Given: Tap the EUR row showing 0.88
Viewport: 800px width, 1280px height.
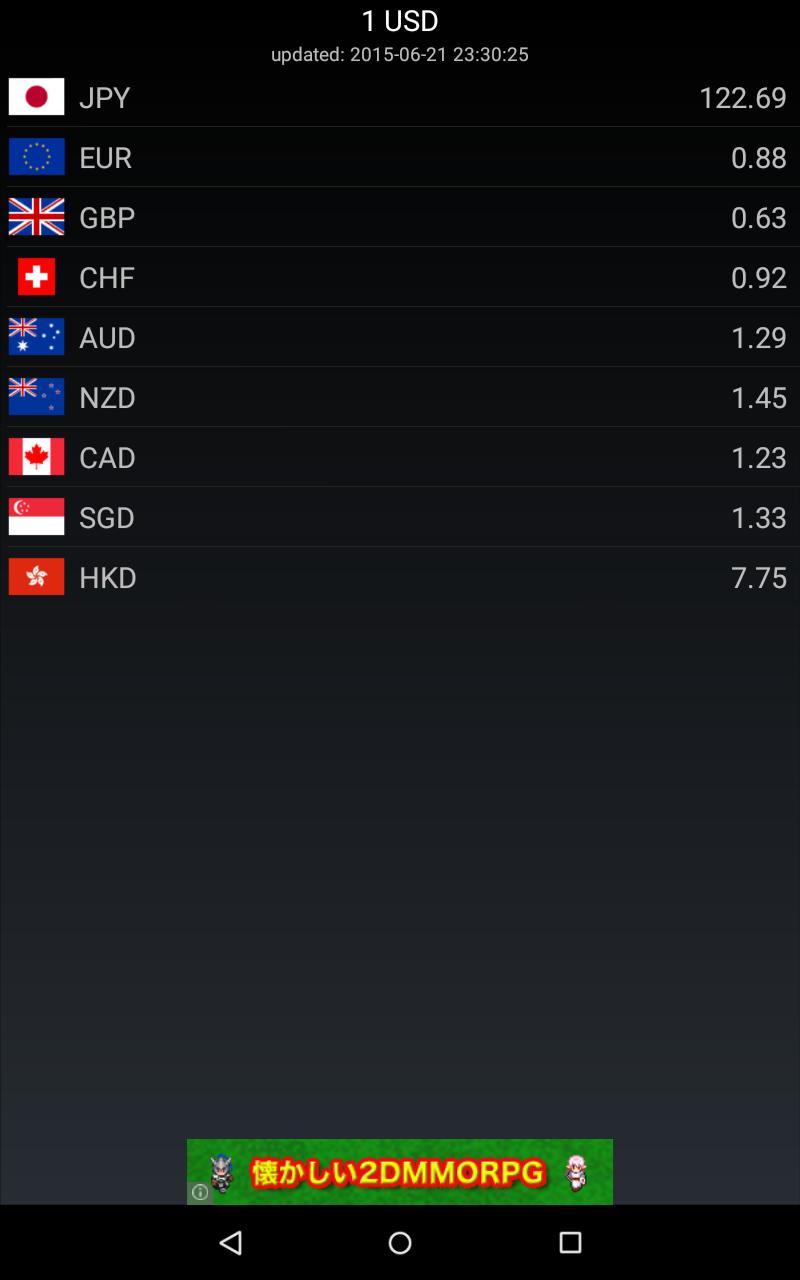Looking at the screenshot, I should click(x=400, y=157).
